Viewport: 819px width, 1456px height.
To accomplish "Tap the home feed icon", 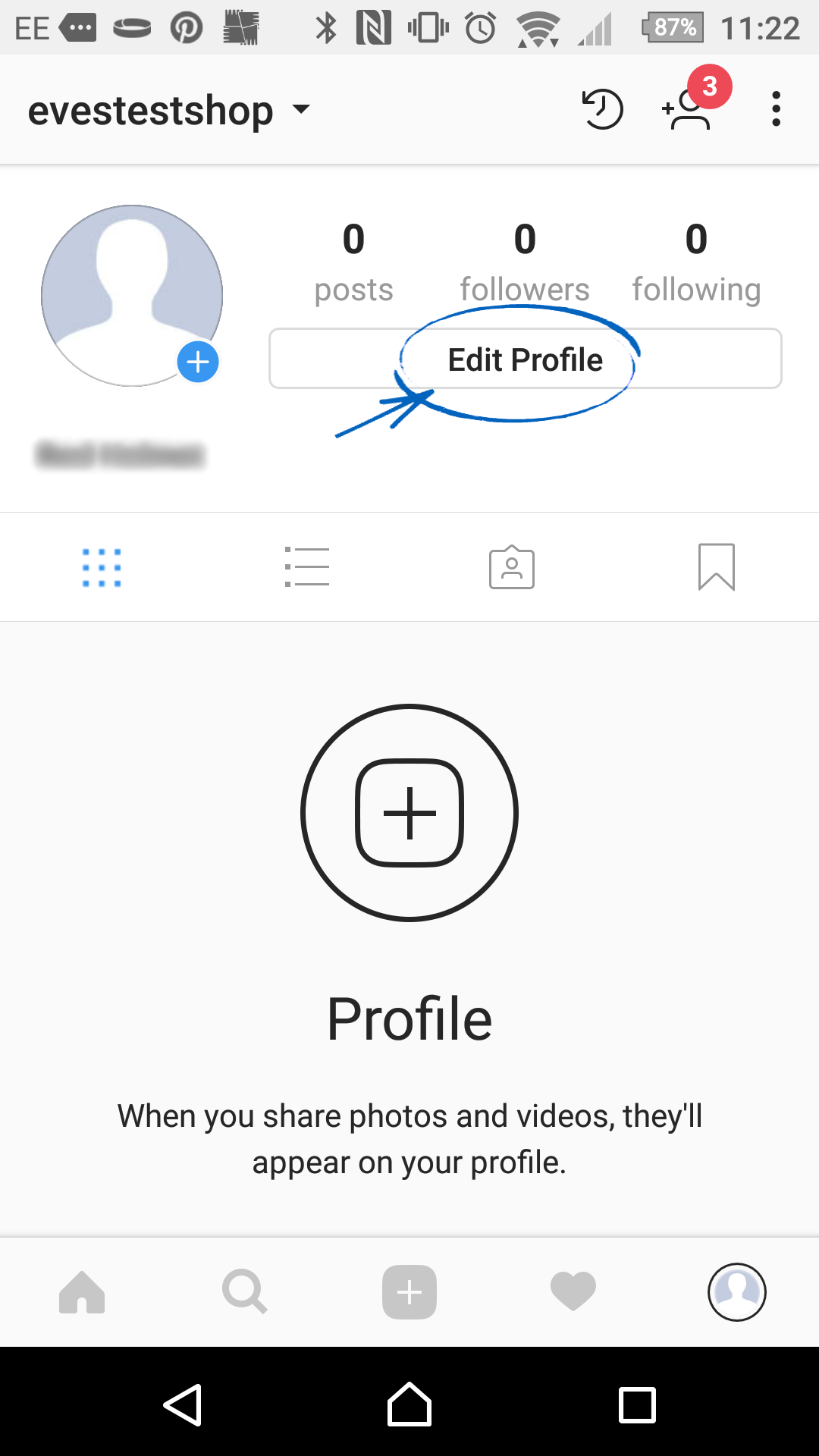I will [82, 1292].
